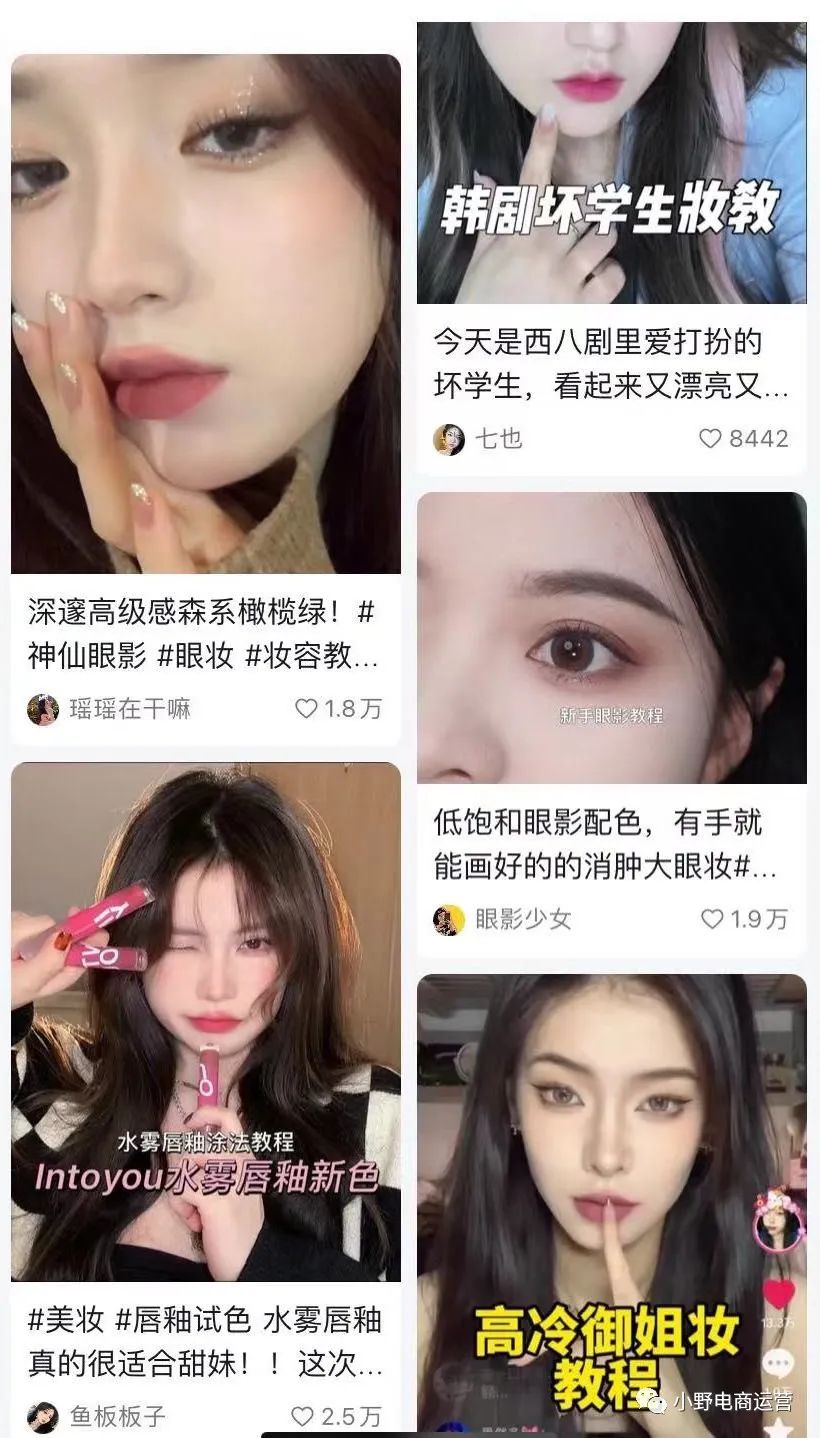
Task: Like the post by 鱼板板子
Action: (303, 1416)
